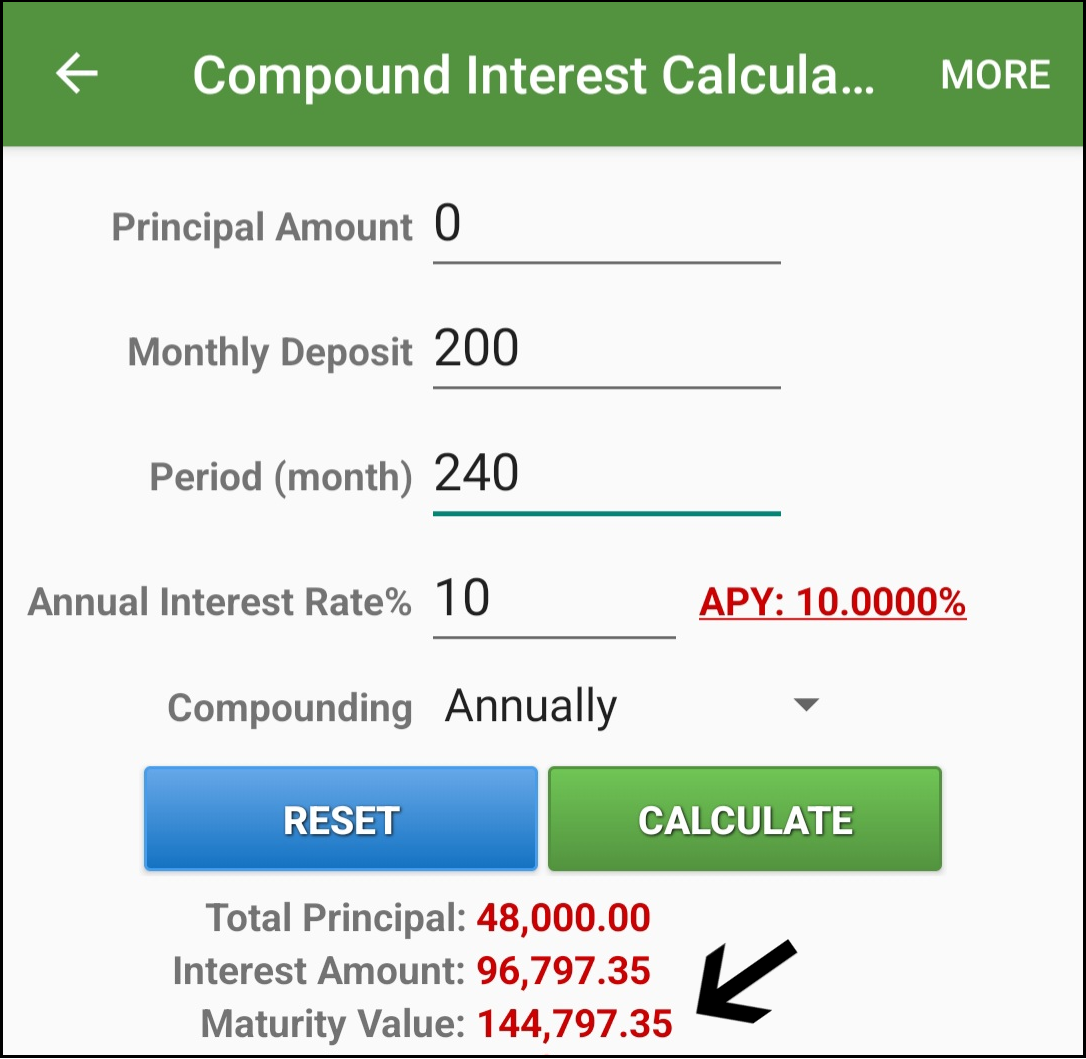
Task: Tap the CALCULATE button
Action: [x=745, y=820]
